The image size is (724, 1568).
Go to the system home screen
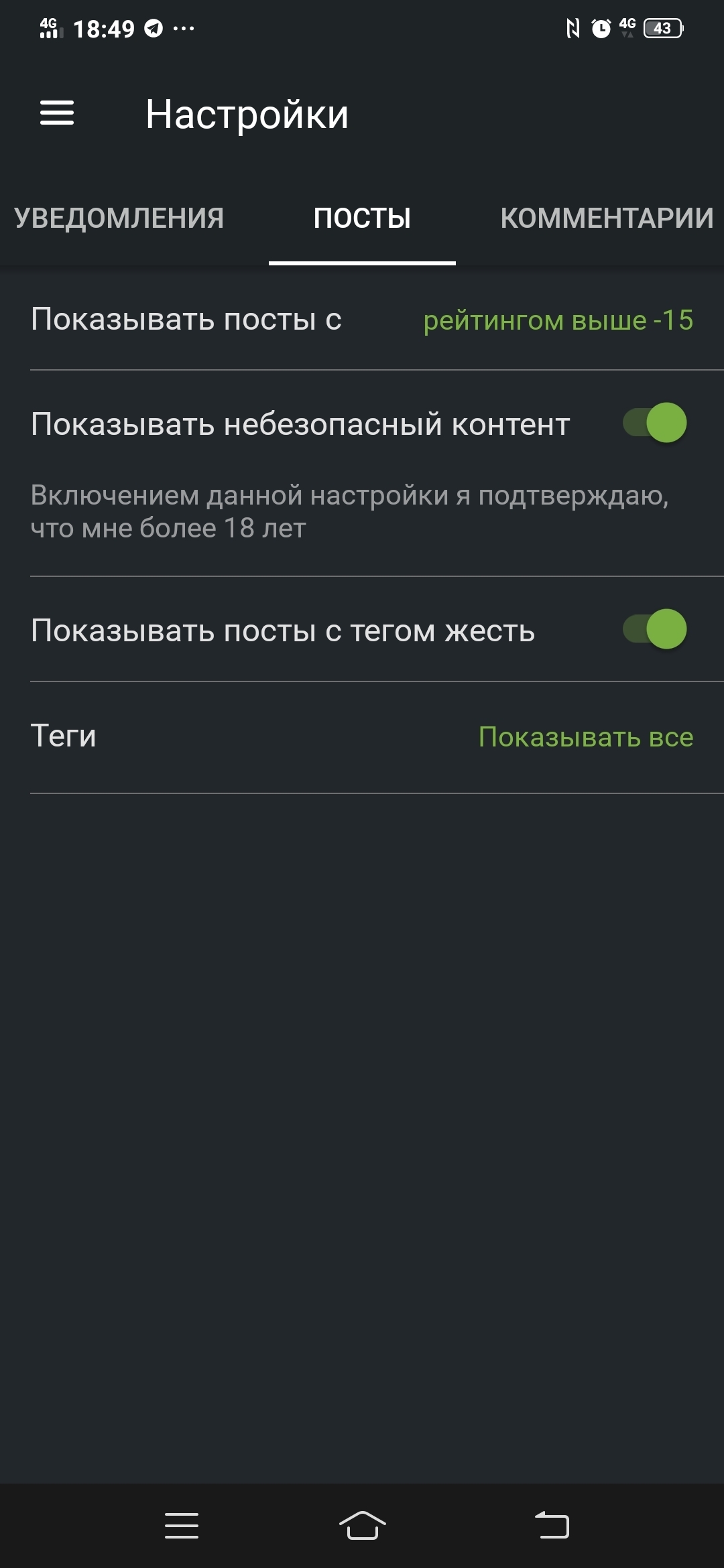coord(362,1526)
